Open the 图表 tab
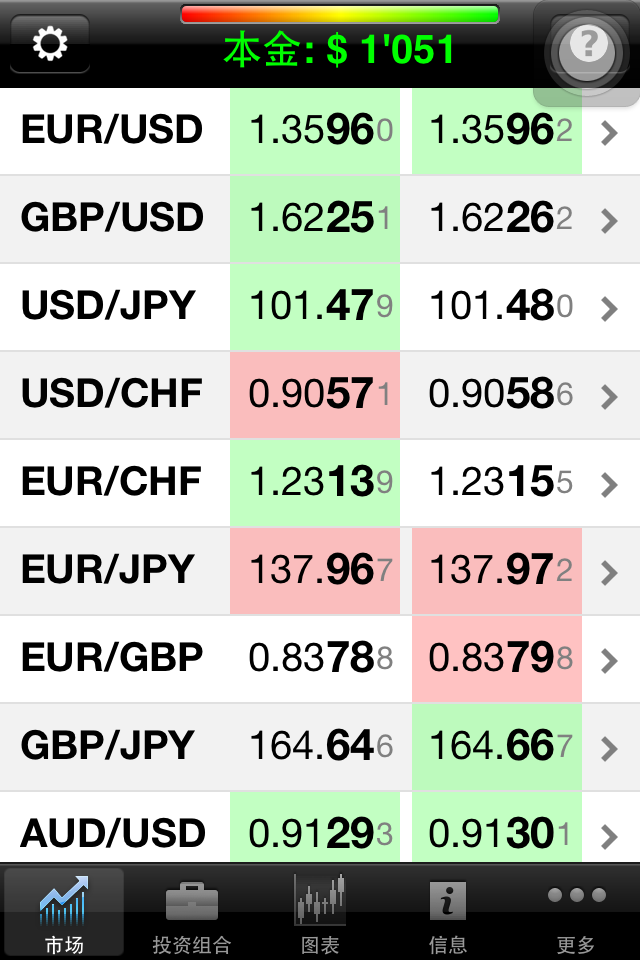 pos(320,912)
